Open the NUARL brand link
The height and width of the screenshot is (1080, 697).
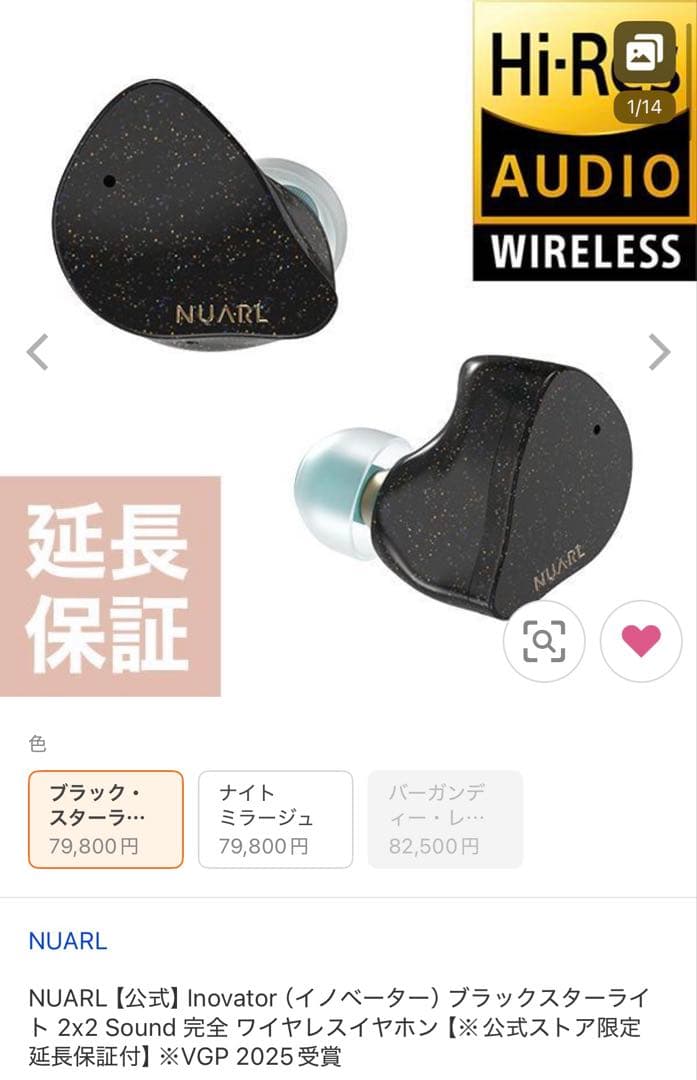pyautogui.click(x=68, y=941)
